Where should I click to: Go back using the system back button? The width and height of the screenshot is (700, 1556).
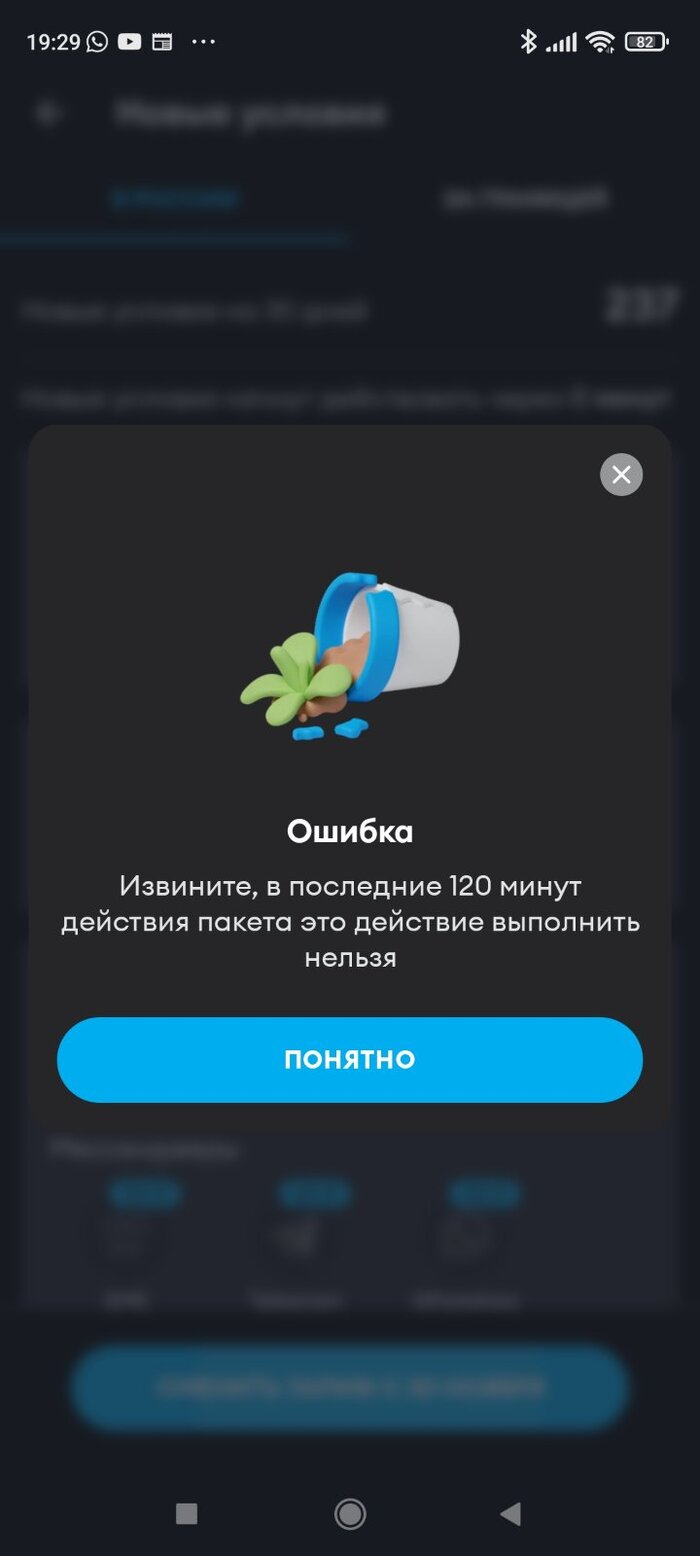pos(510,1514)
